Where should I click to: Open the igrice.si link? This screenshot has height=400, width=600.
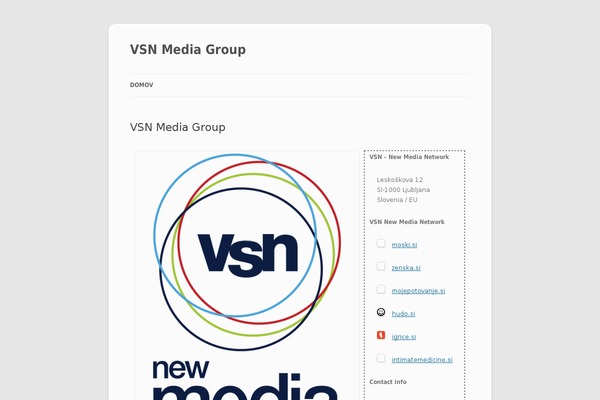point(404,337)
